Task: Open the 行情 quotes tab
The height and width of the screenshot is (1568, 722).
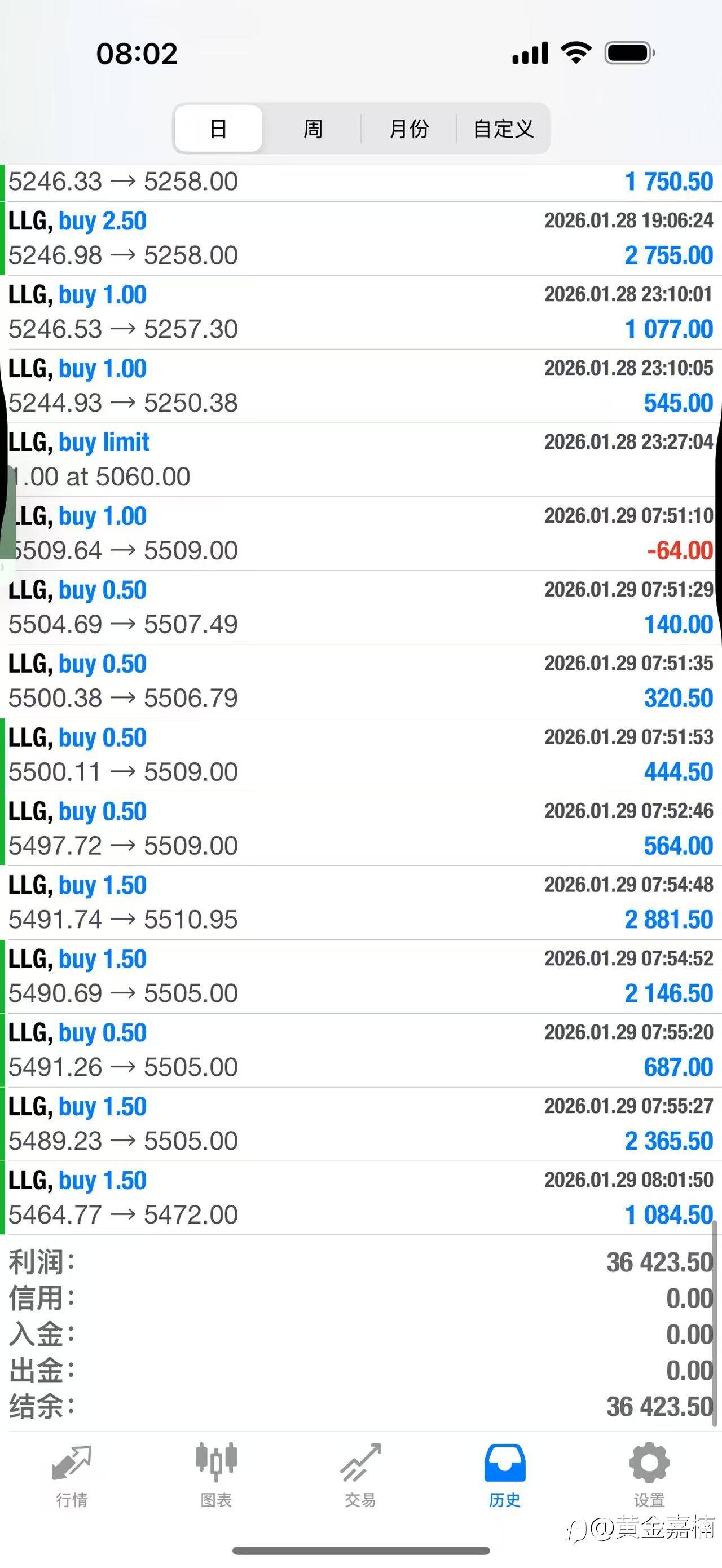Action: 72,1473
